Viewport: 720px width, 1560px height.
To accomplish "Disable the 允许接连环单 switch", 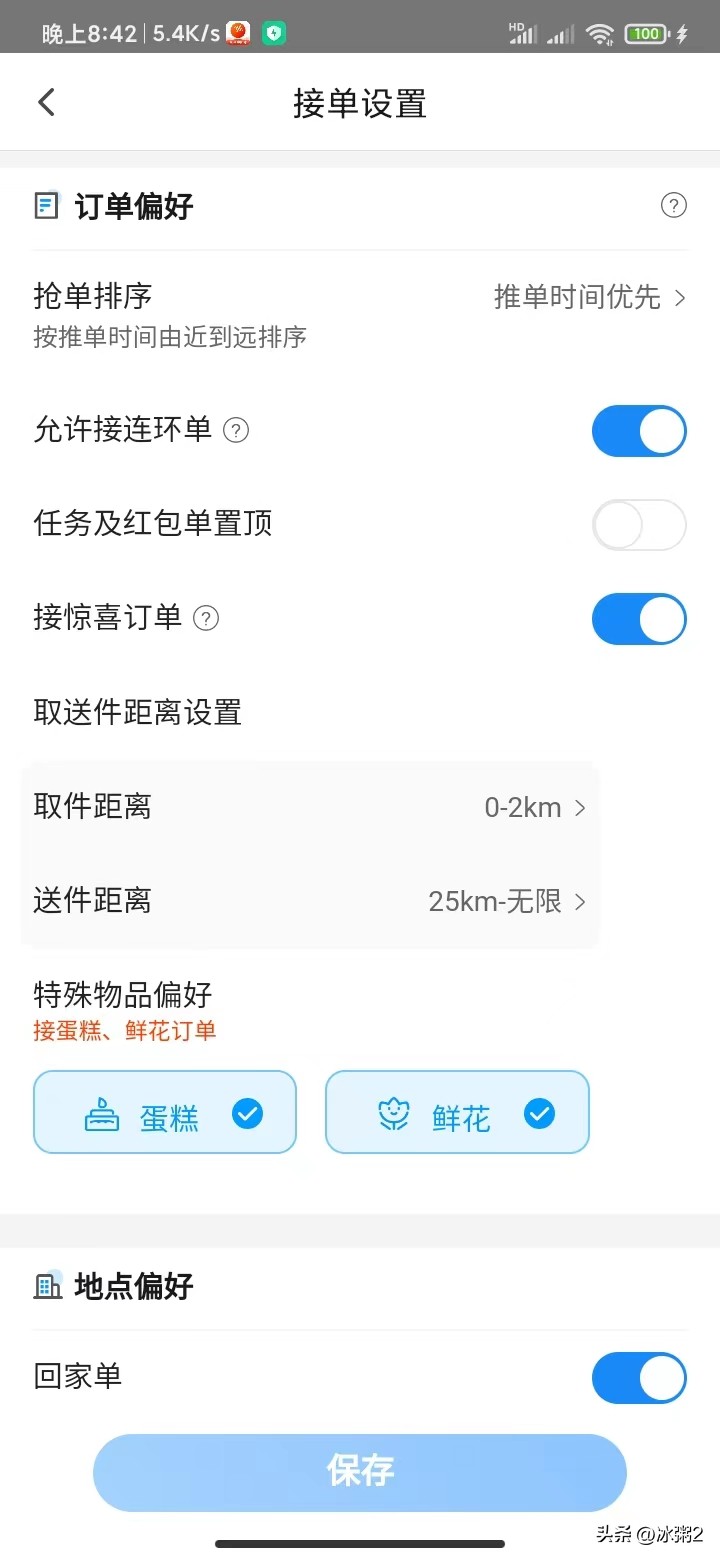I will coord(639,431).
